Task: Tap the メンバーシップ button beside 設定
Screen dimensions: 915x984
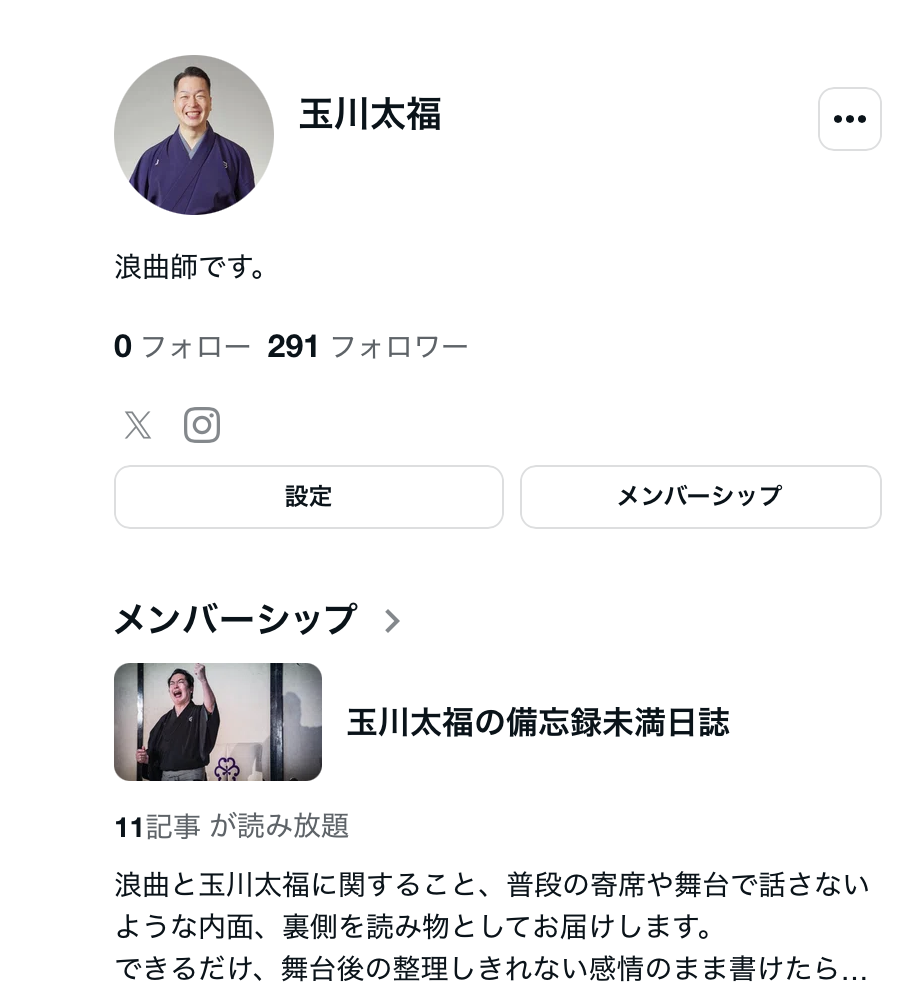Action: (700, 497)
